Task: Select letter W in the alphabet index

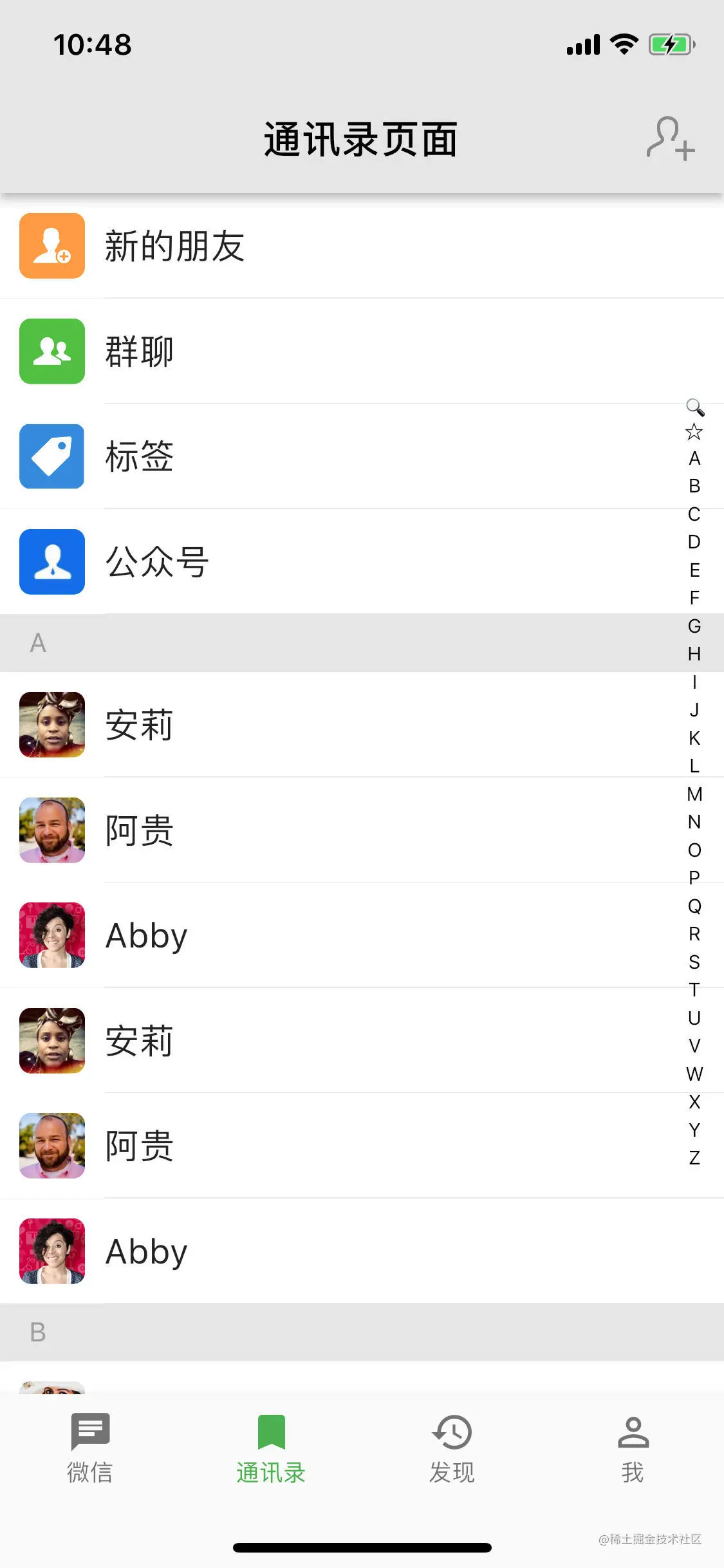Action: coord(694,1074)
